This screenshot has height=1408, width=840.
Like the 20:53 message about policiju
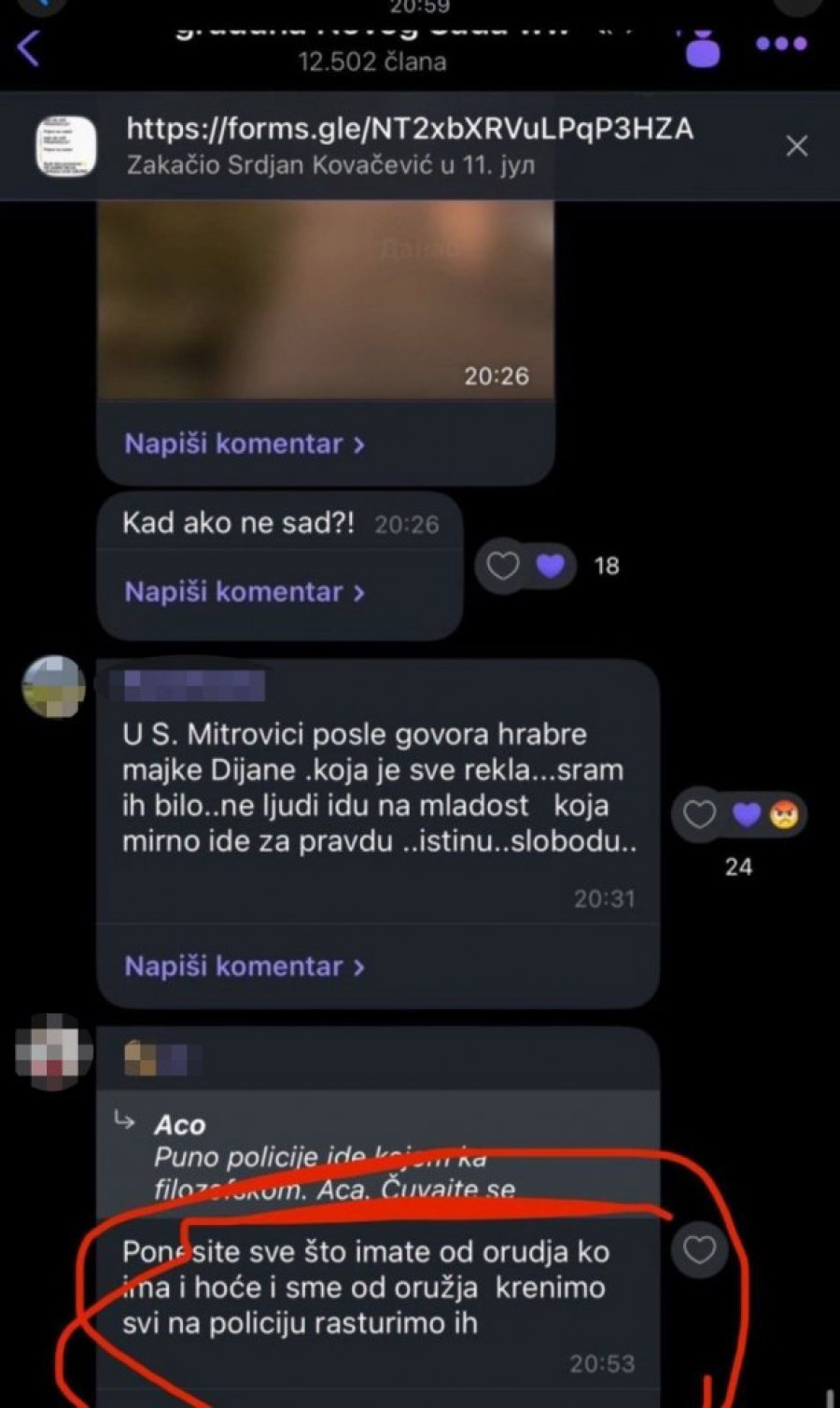(x=699, y=1249)
